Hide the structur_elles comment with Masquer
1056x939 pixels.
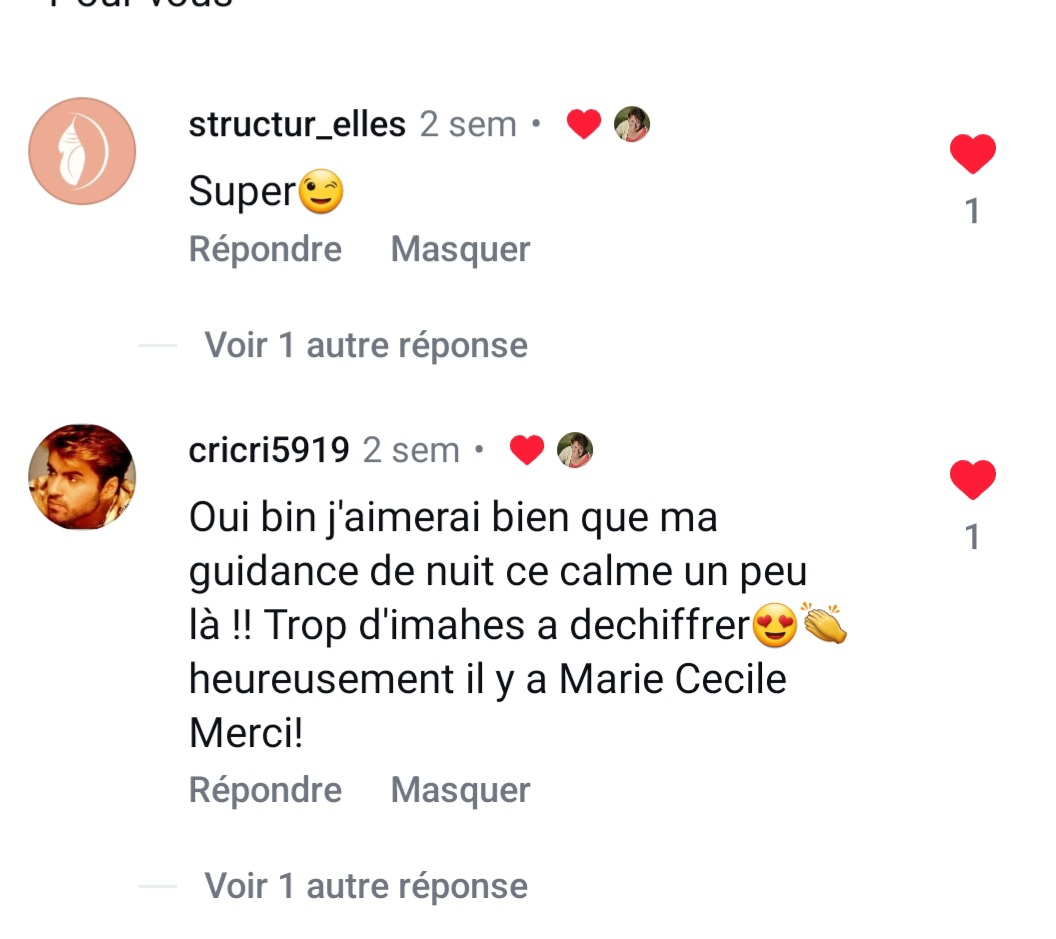[460, 249]
